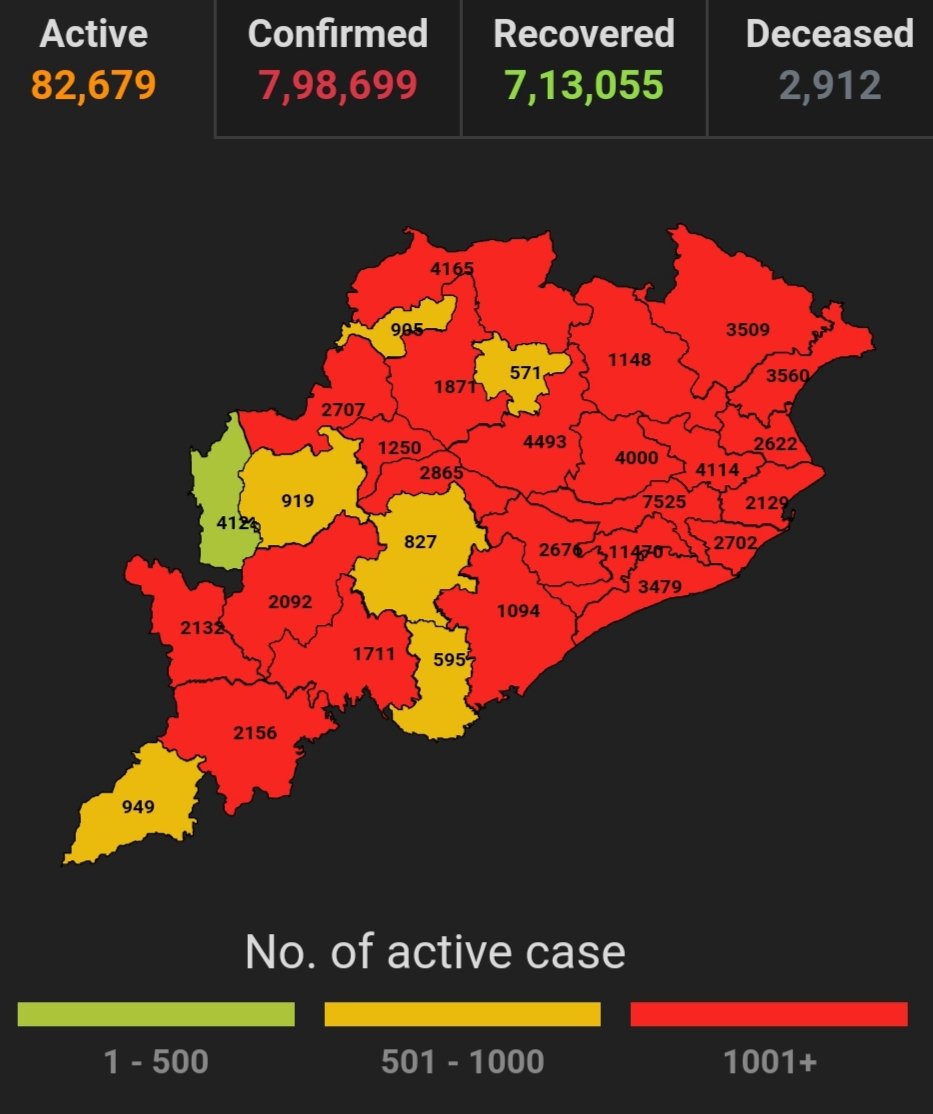Open the Recovered cases tab

tap(583, 61)
